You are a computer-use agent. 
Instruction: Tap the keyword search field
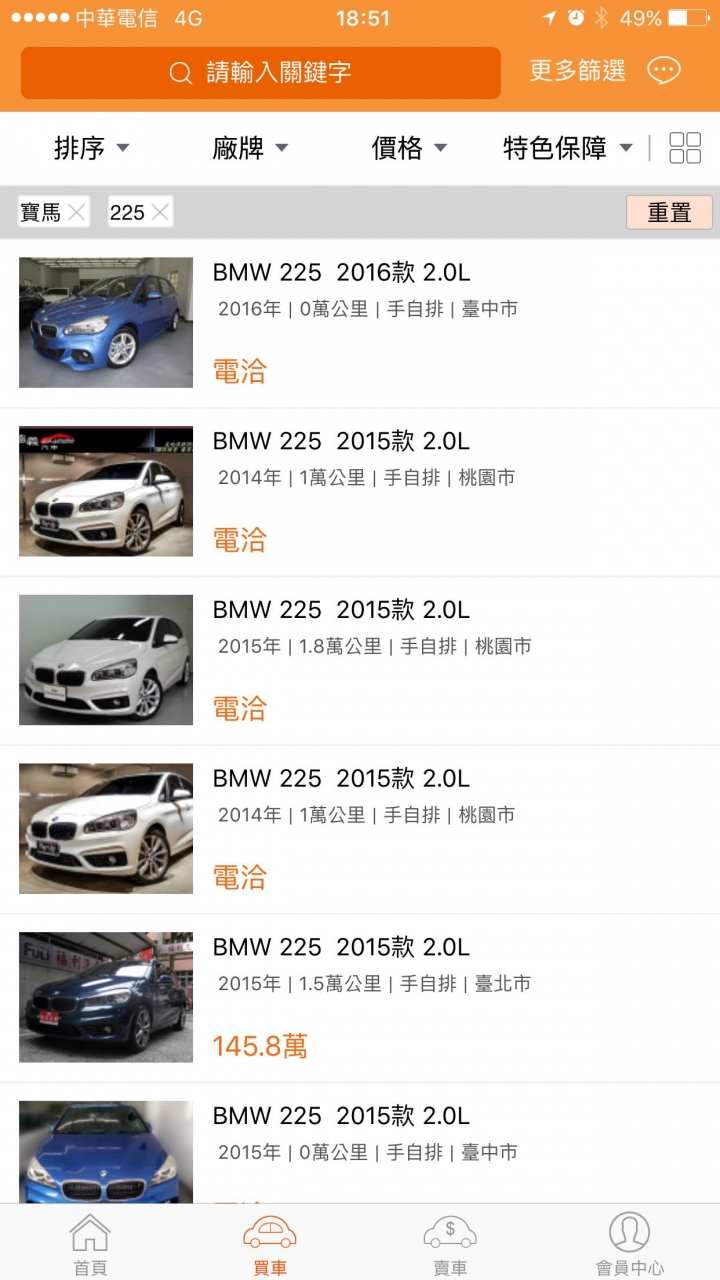[260, 73]
